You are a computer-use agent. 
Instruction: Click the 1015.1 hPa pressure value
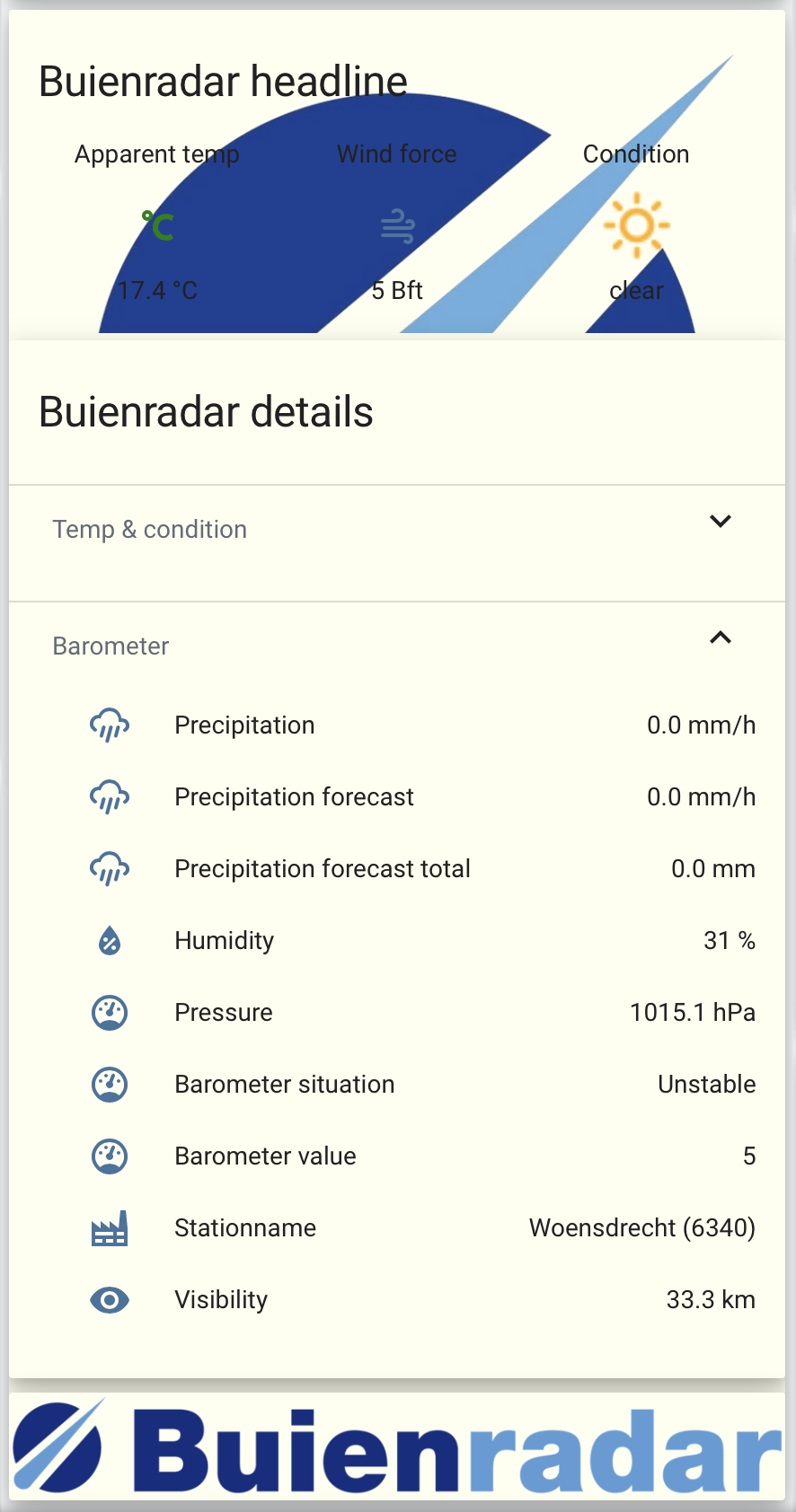692,1012
